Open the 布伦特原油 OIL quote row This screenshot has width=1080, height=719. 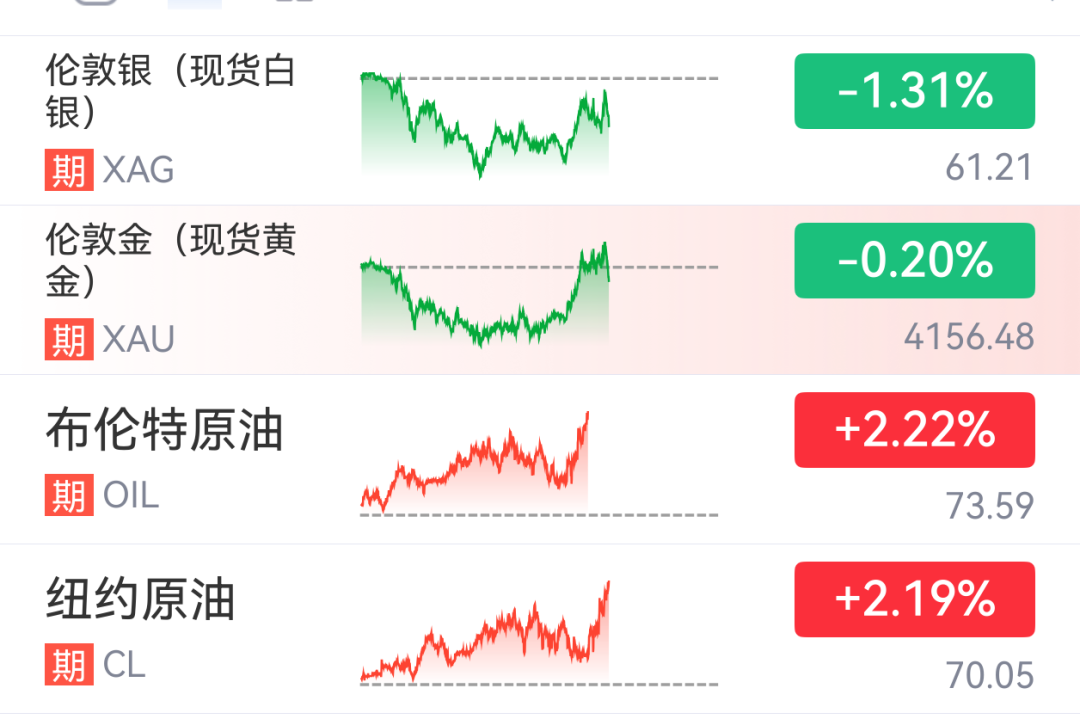pyautogui.click(x=540, y=459)
